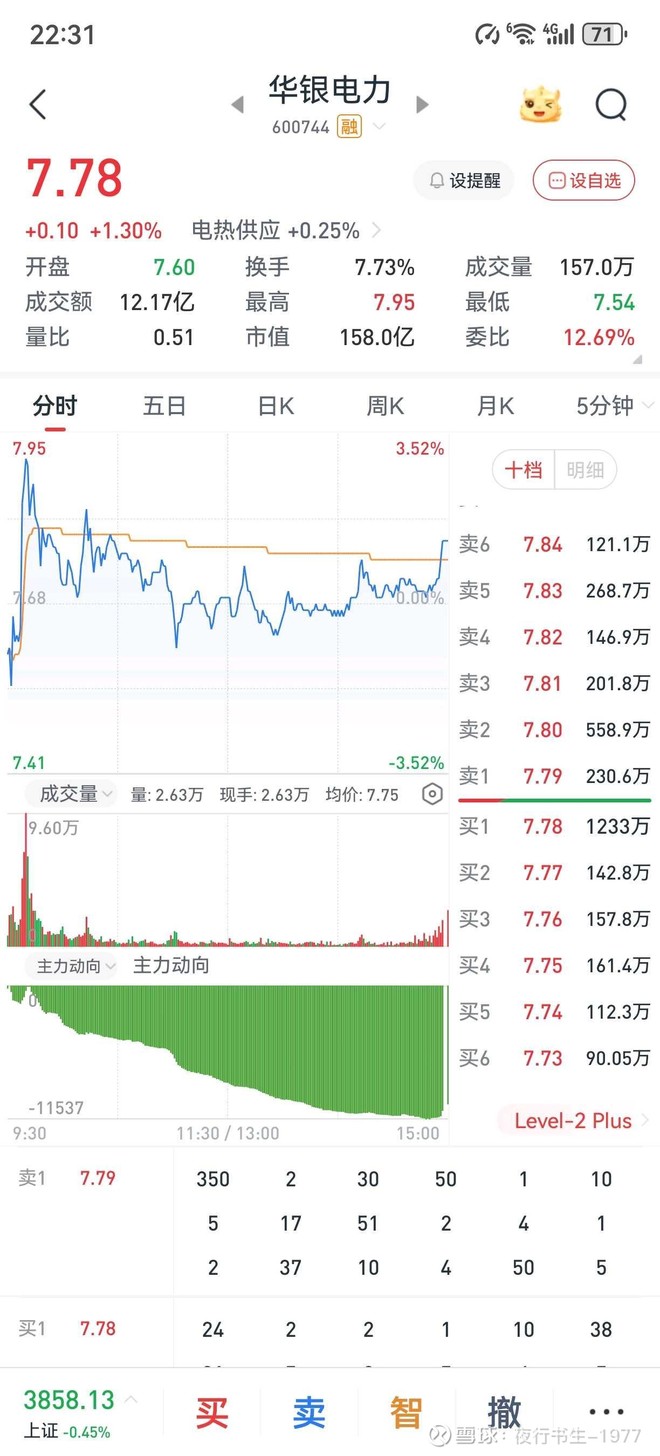Image resolution: width=660 pixels, height=1456 pixels.
Task: Tap the red 买 buy button
Action: click(x=212, y=1412)
